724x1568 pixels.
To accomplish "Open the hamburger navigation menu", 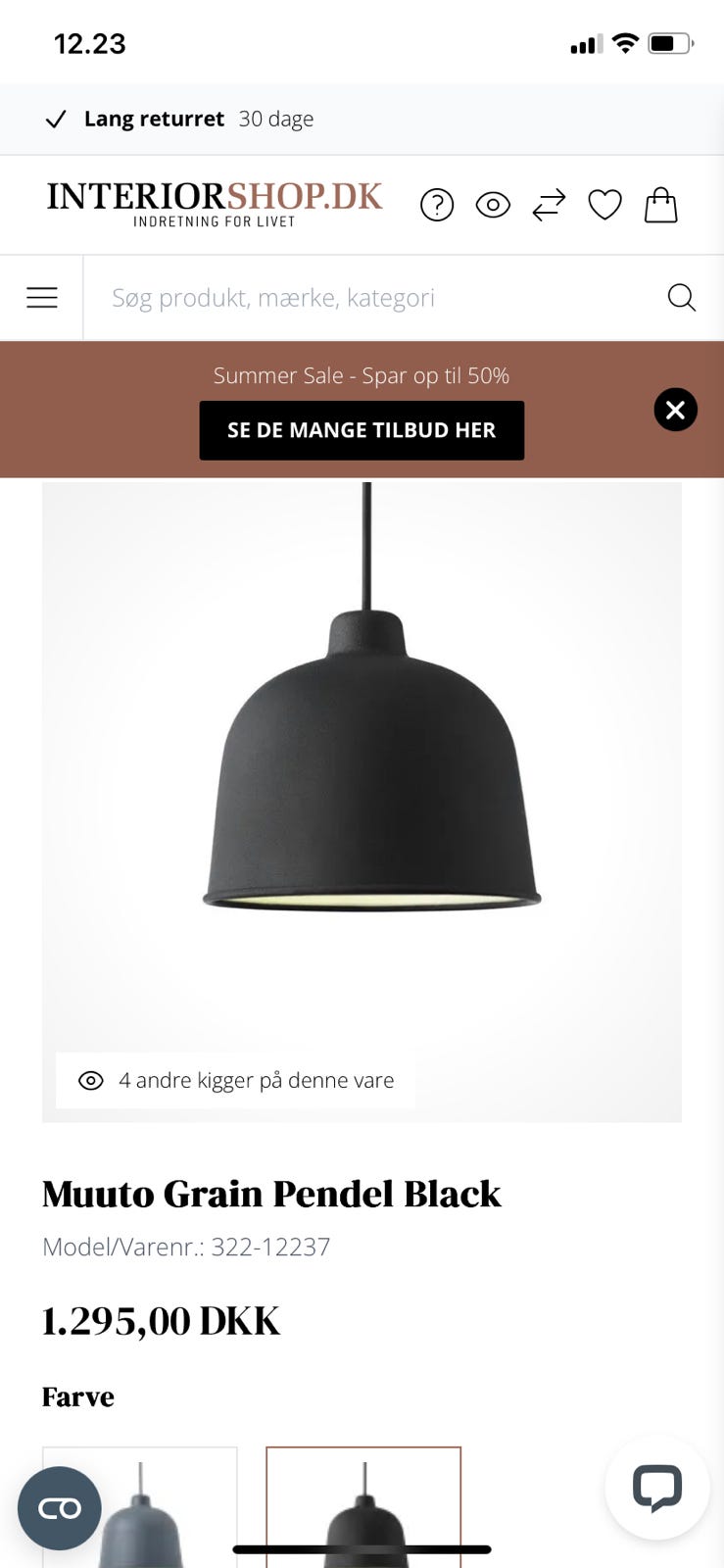I will [x=41, y=297].
